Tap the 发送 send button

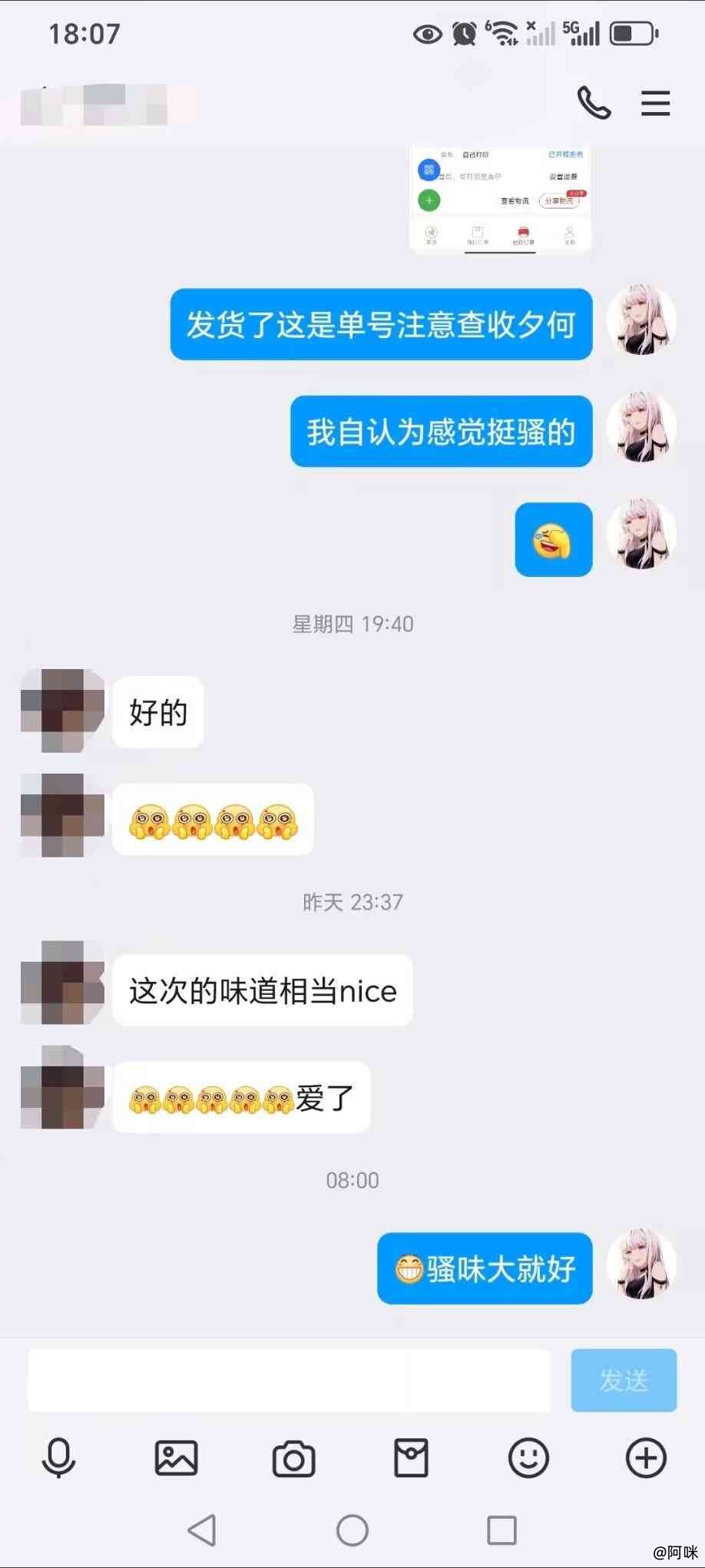(624, 1381)
